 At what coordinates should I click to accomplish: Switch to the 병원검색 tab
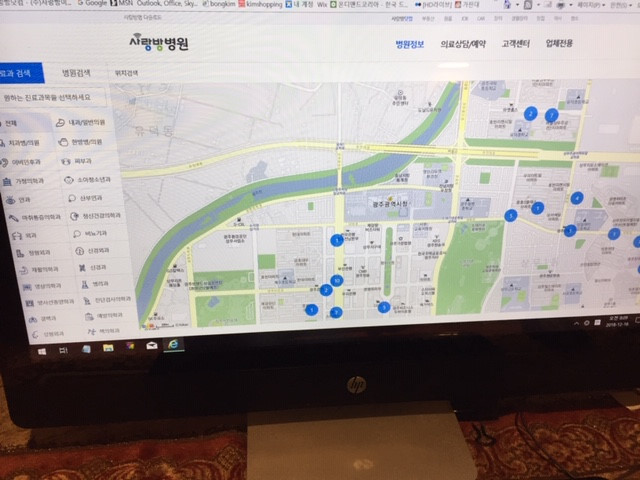click(x=76, y=73)
